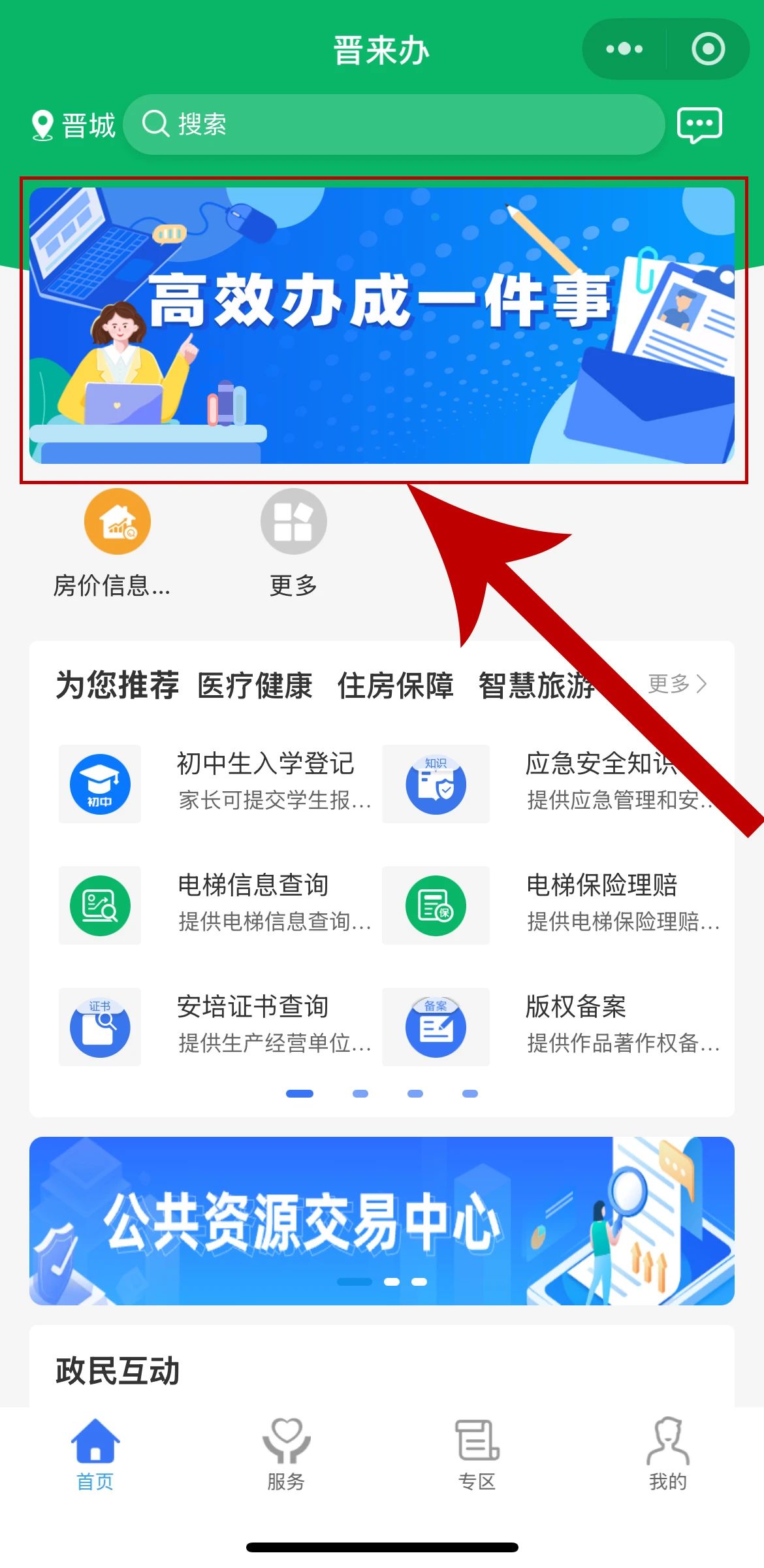Open the 公共资源交易中心 banner

[x=382, y=1220]
